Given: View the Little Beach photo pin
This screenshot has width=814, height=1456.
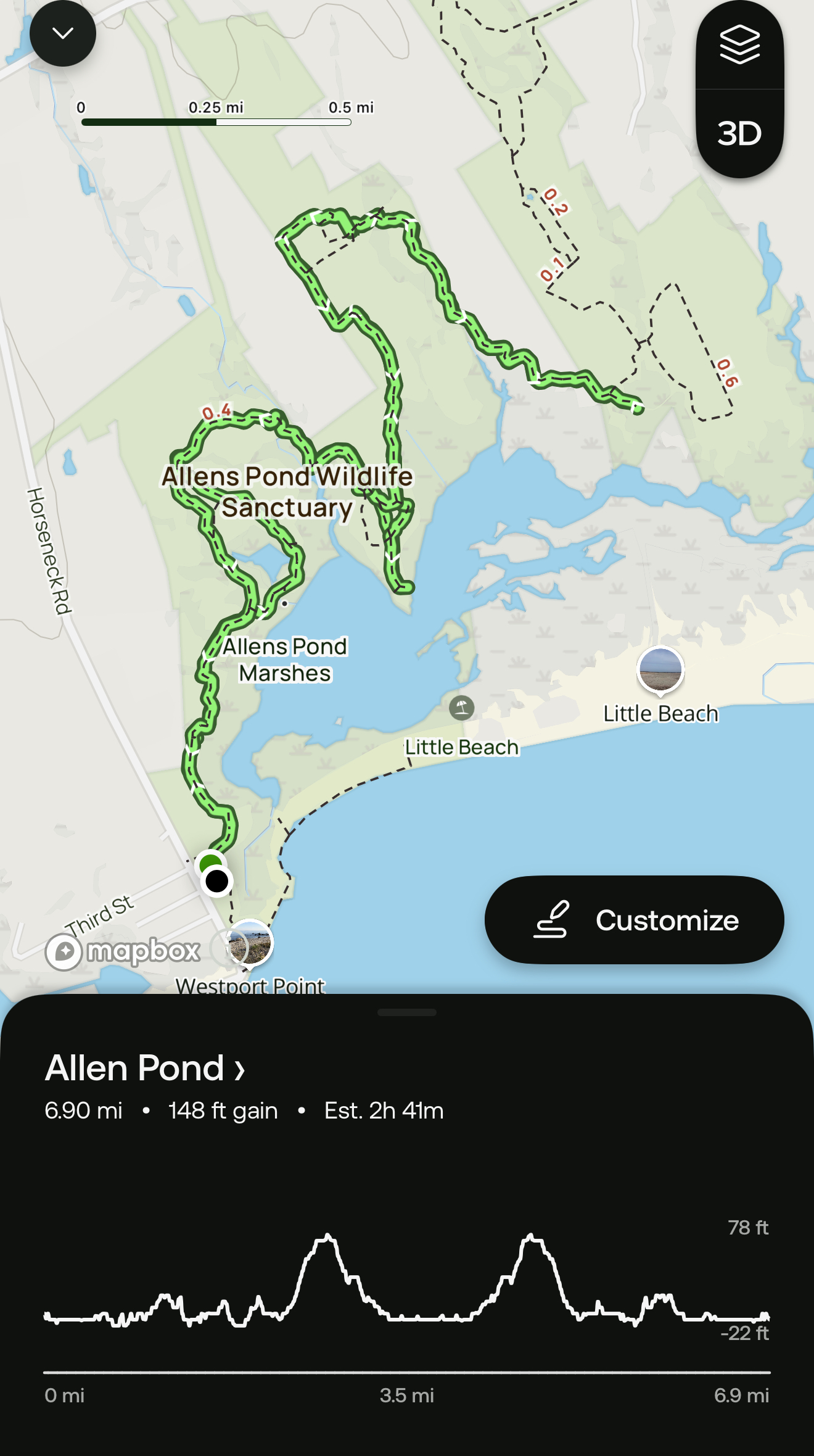Looking at the screenshot, I should pos(660,669).
